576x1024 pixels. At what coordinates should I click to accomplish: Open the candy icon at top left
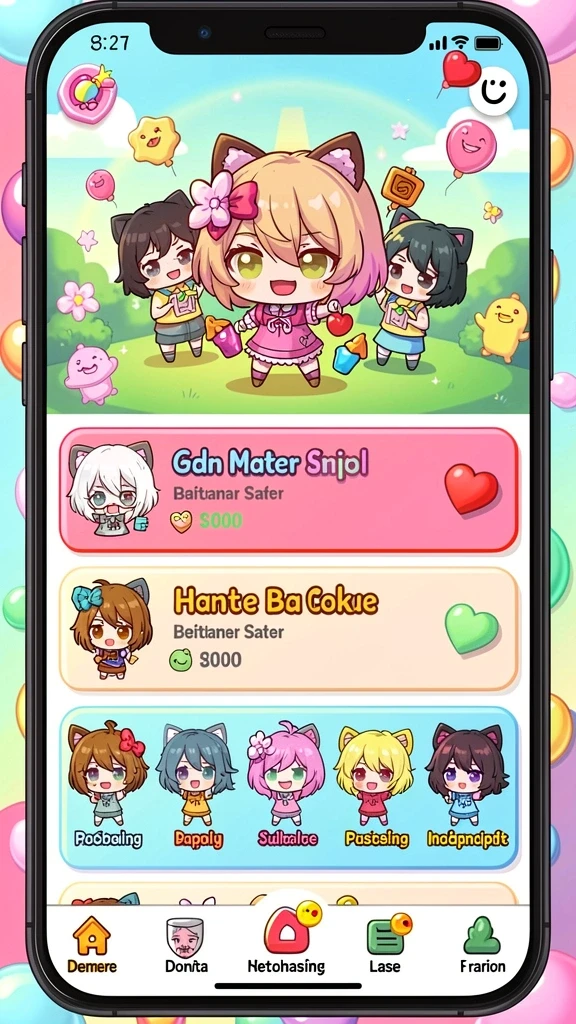(88, 93)
